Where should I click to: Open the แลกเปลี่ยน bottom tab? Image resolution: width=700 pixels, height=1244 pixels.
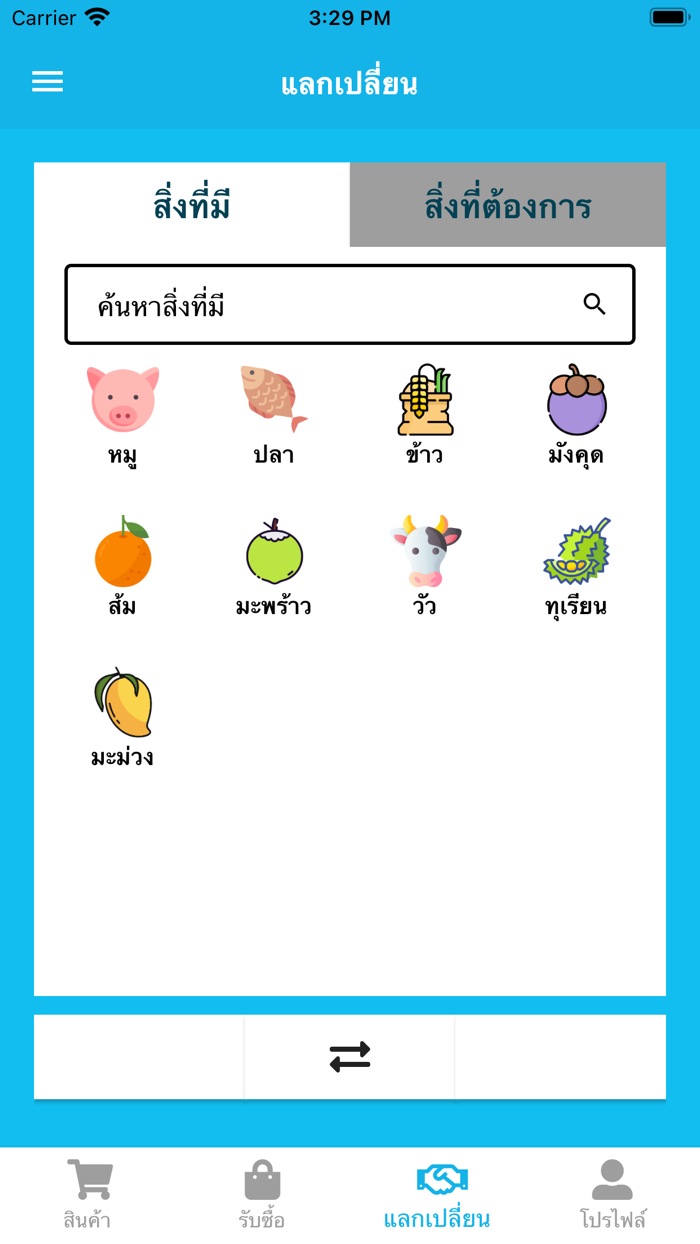pos(437,1195)
